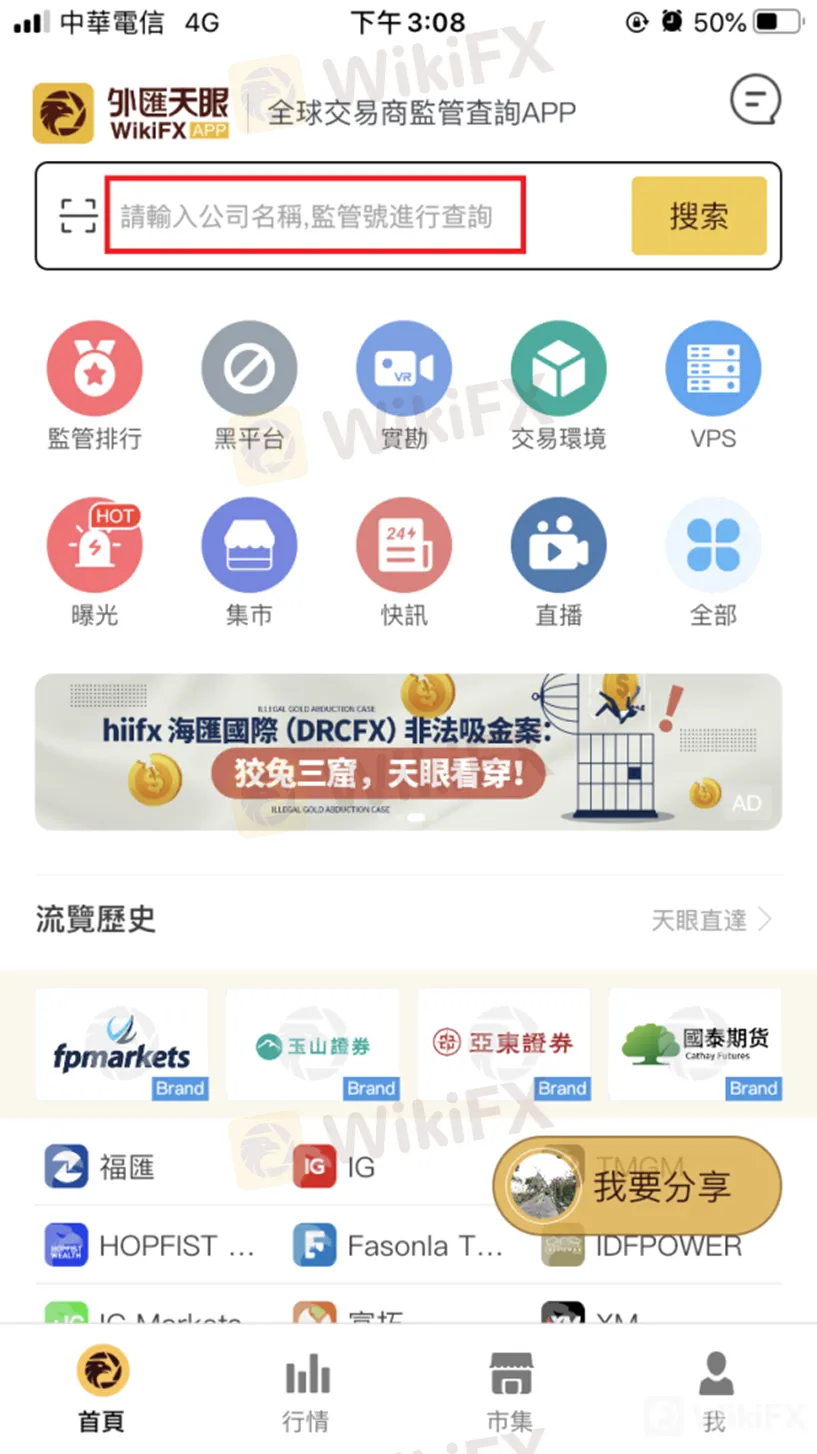
Task: Open the message chat icon
Action: coord(755,99)
